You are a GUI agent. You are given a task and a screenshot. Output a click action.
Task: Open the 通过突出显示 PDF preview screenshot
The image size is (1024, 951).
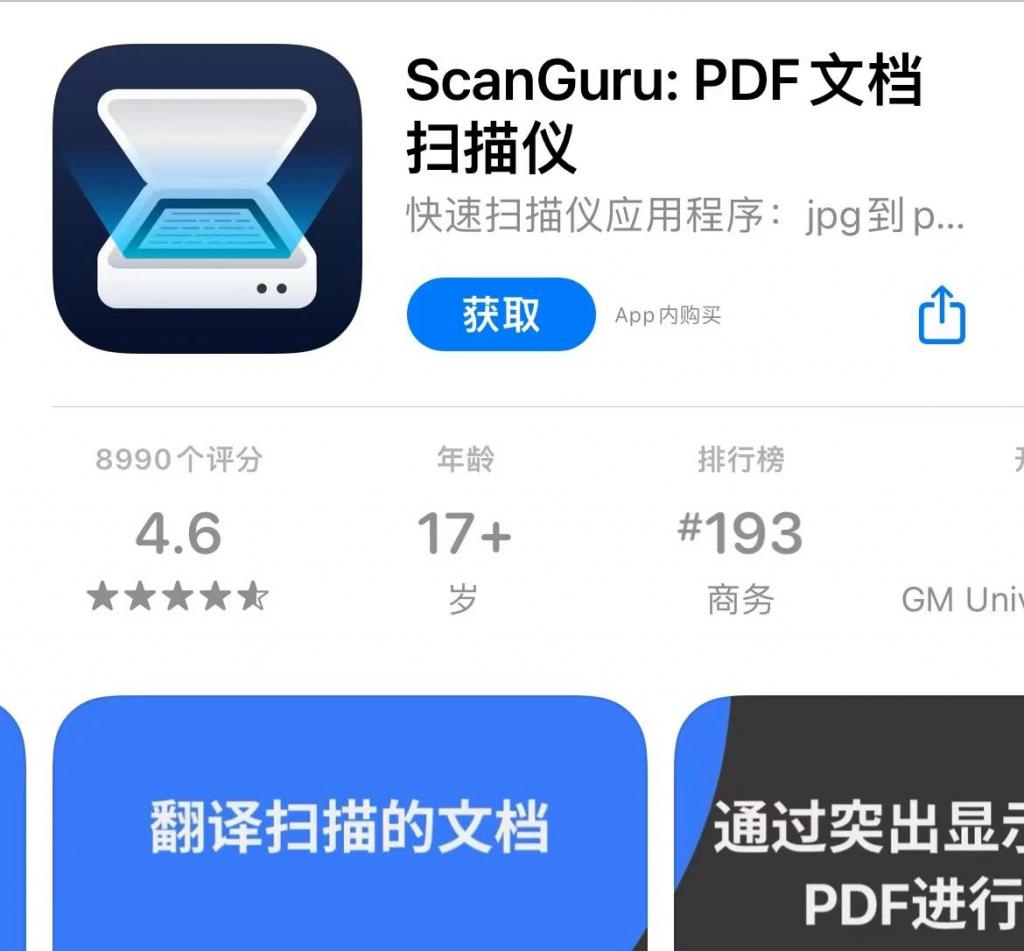[x=850, y=825]
